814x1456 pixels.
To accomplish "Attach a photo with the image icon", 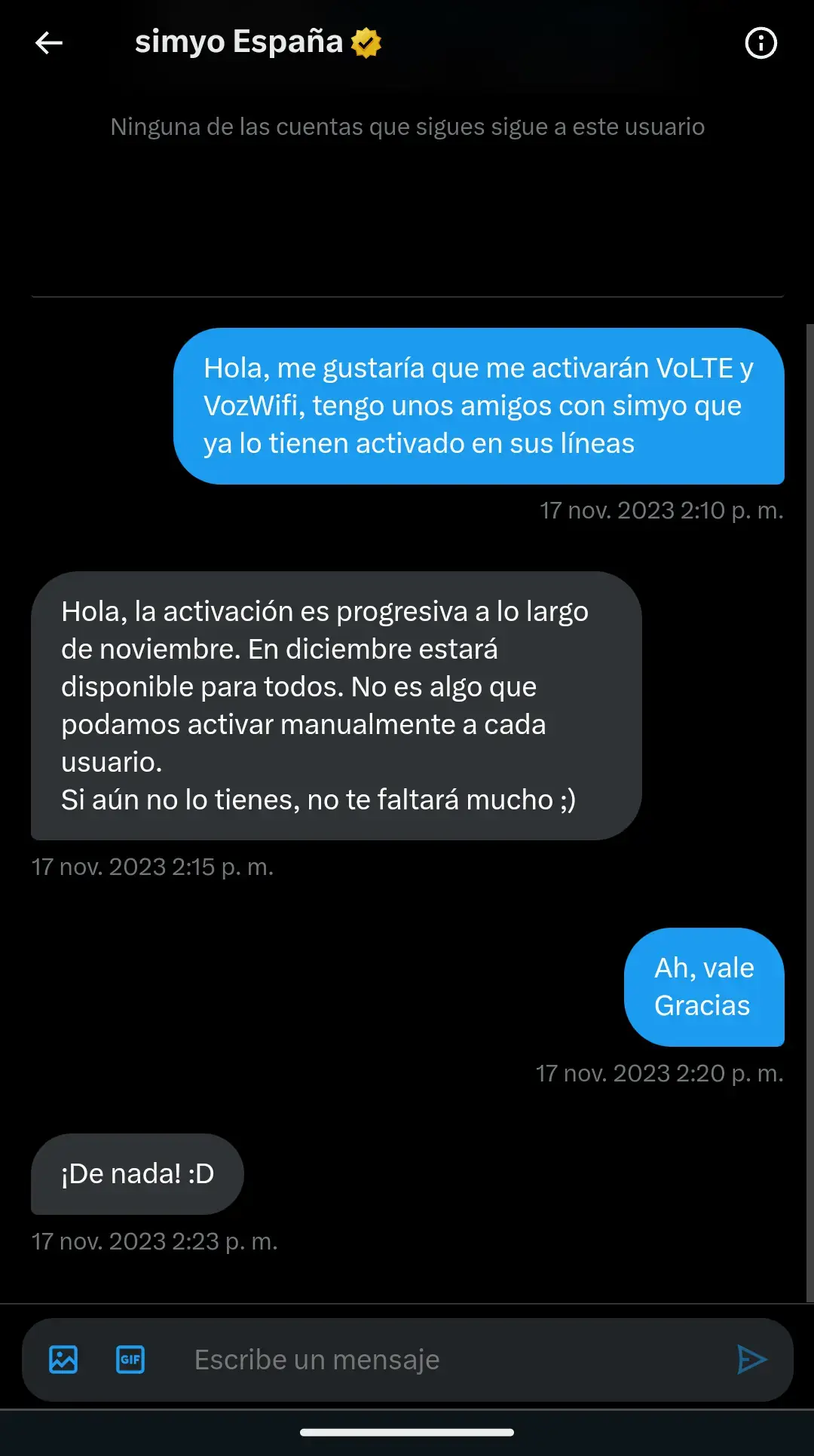I will (x=63, y=1360).
